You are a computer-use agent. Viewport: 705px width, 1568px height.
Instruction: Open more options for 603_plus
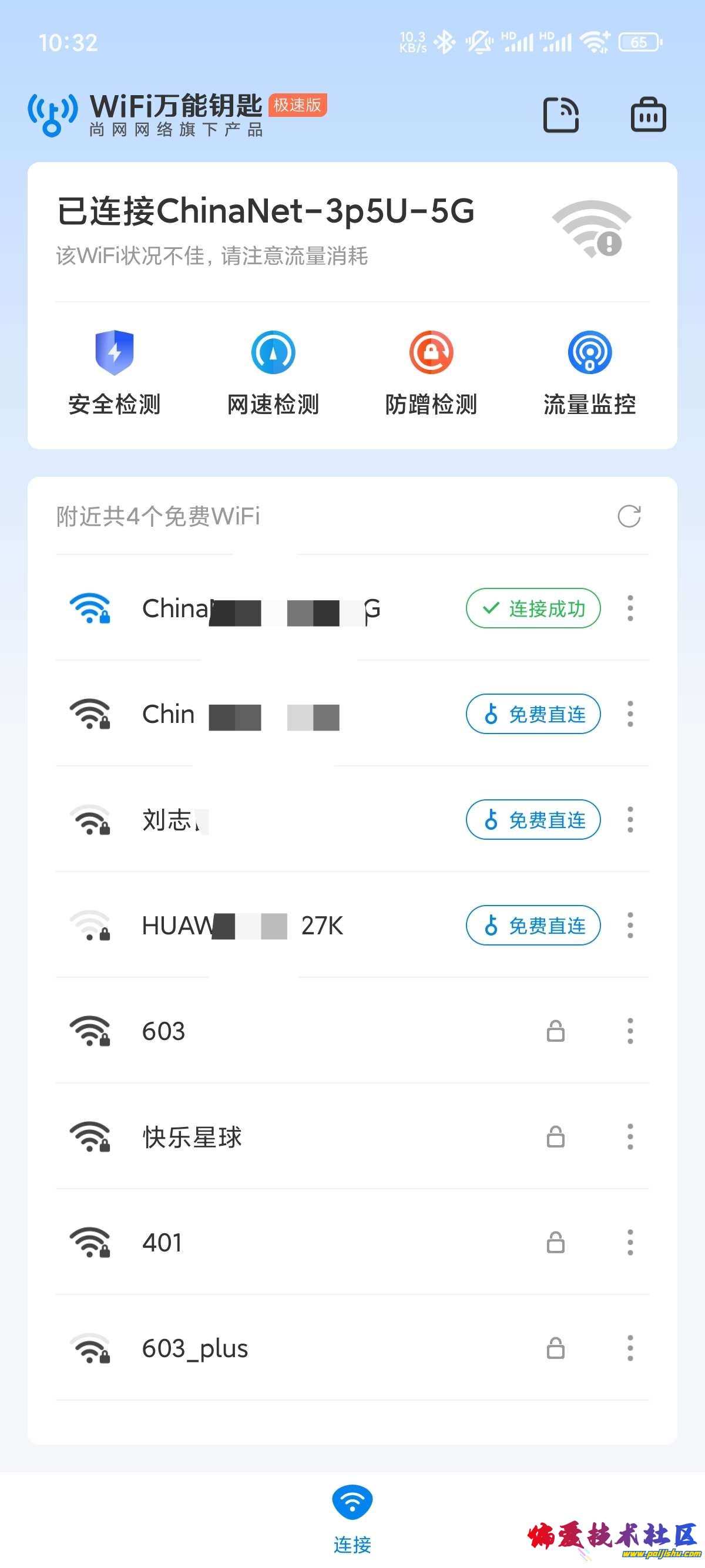coord(630,1348)
